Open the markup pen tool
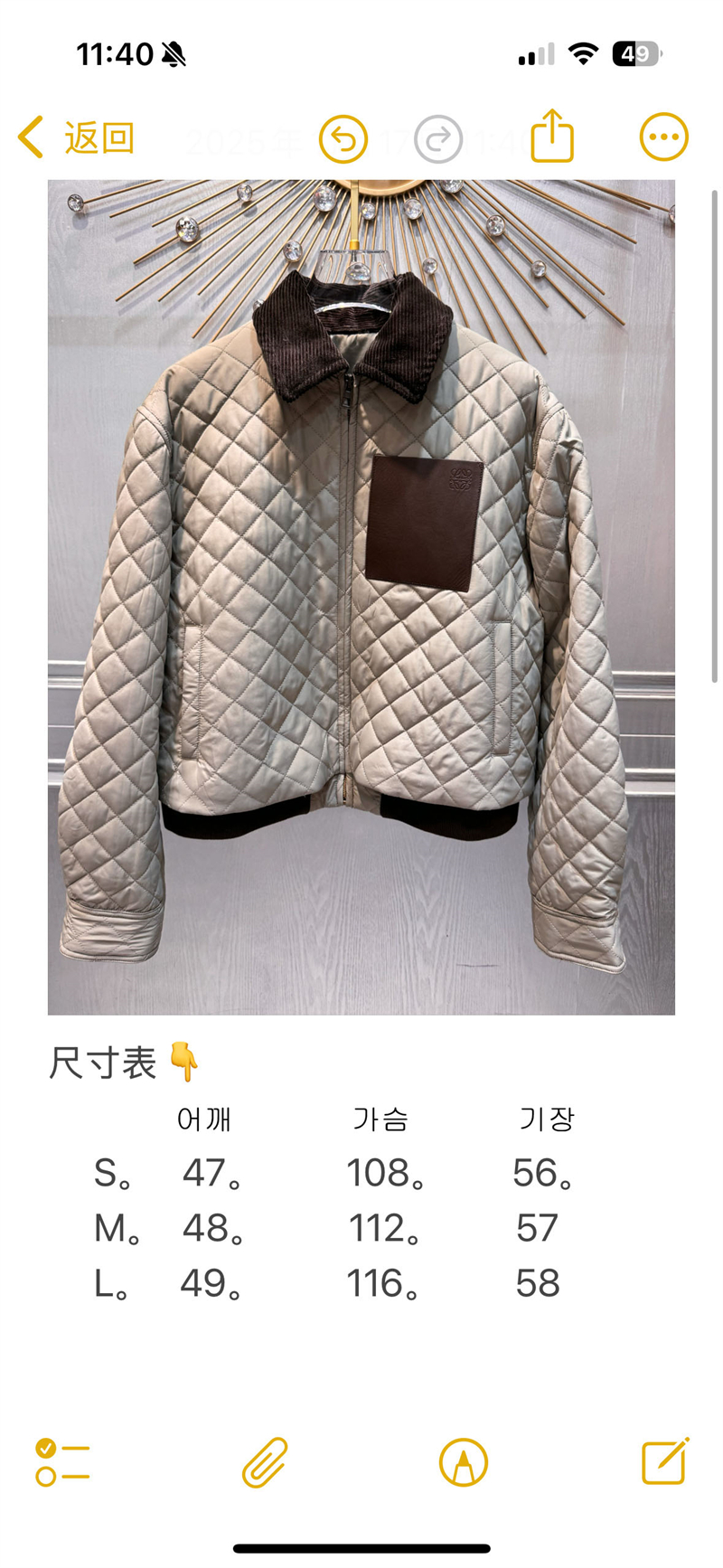 pyautogui.click(x=463, y=1462)
